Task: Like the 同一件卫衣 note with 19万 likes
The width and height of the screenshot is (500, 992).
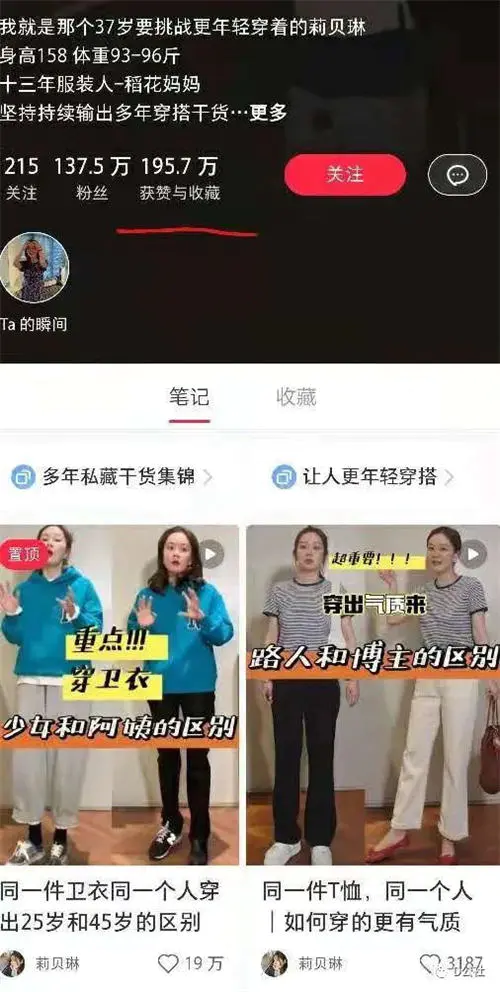Action: click(x=168, y=964)
